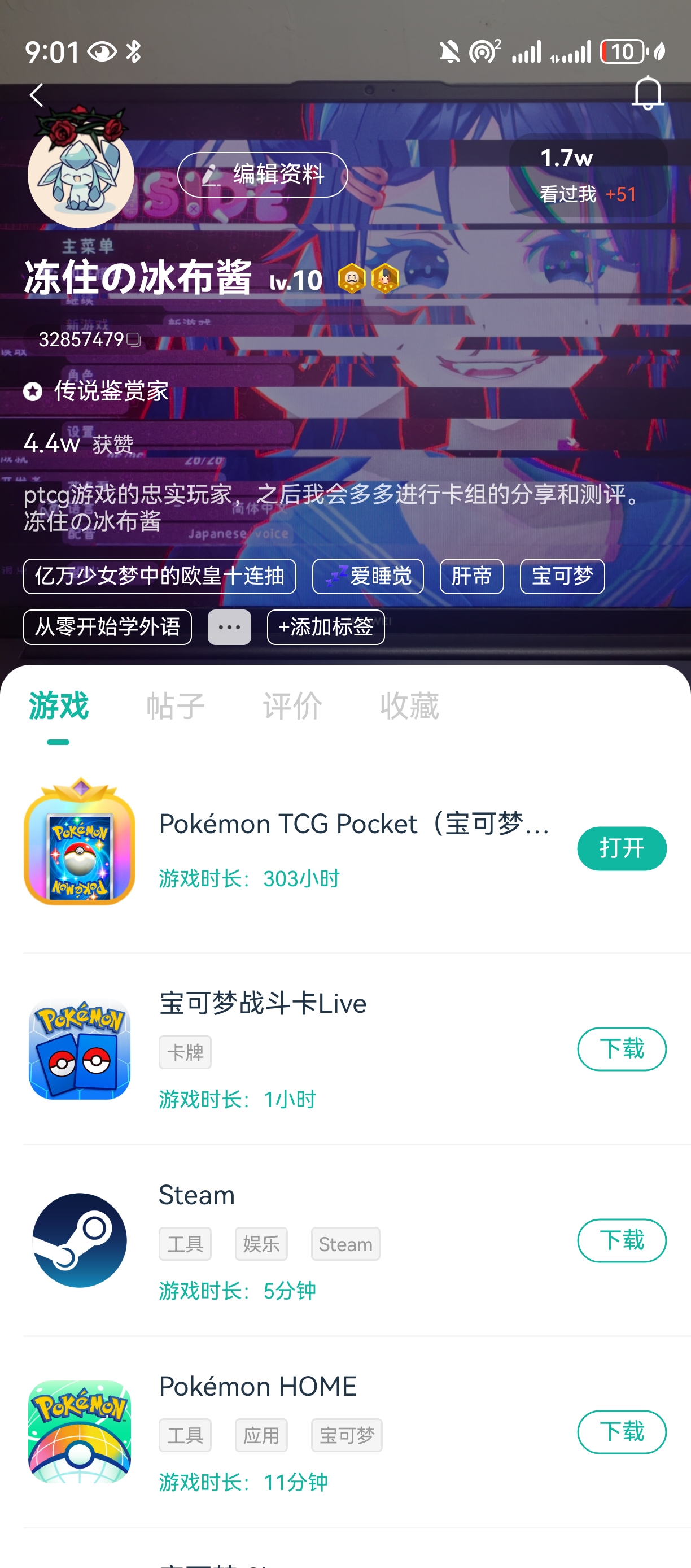Launch Pokémon TCG Pocket with 打开
This screenshot has width=691, height=1568.
click(x=621, y=848)
